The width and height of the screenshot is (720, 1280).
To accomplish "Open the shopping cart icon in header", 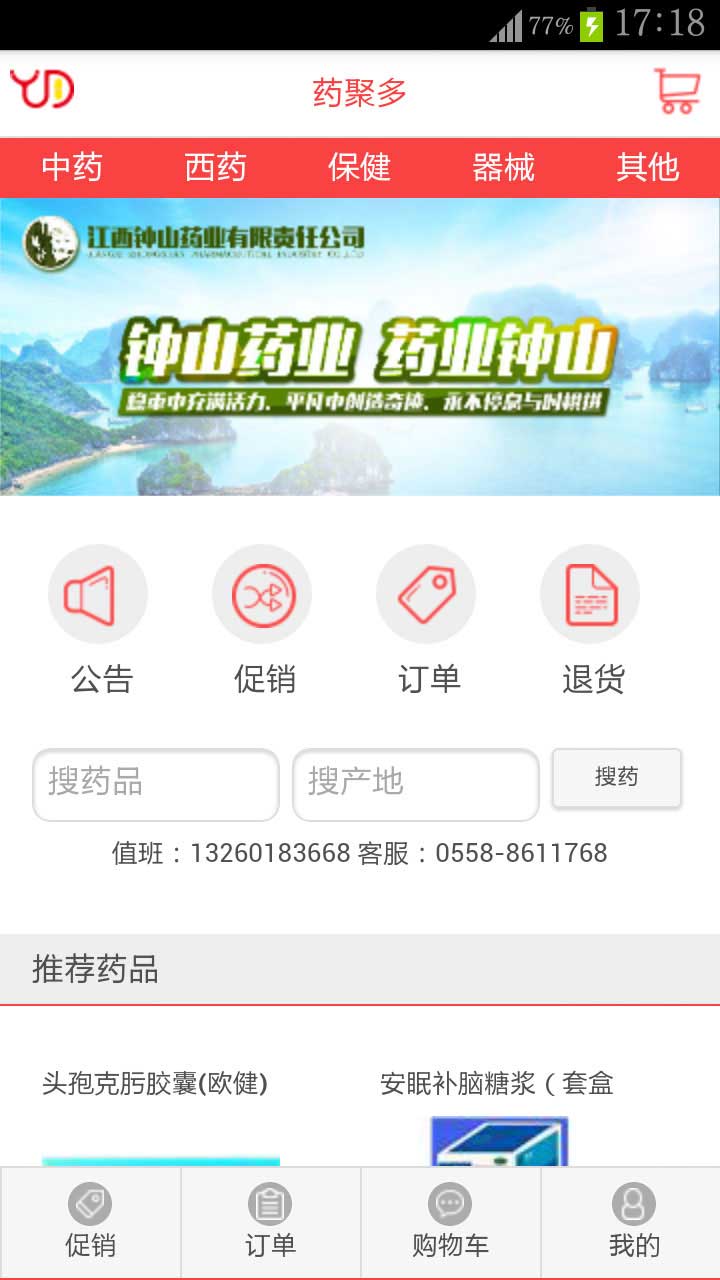I will tap(677, 91).
